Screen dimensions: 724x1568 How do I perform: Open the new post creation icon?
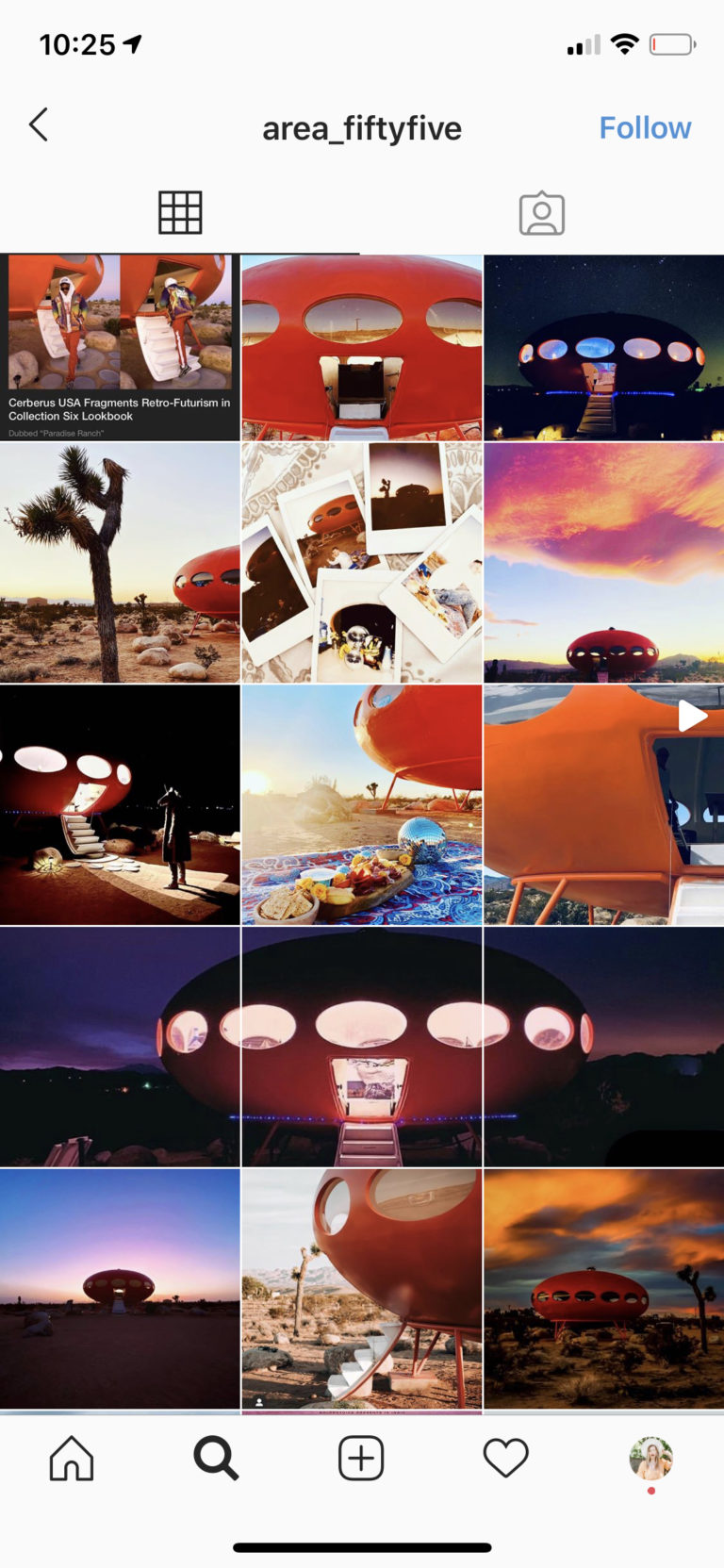[361, 1458]
